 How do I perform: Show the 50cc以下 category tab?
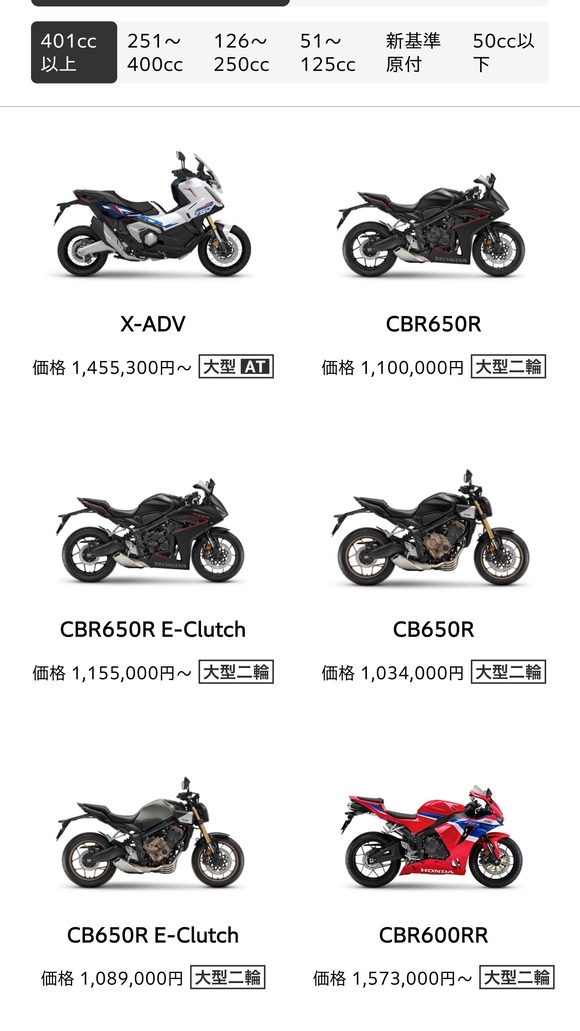coord(506,53)
